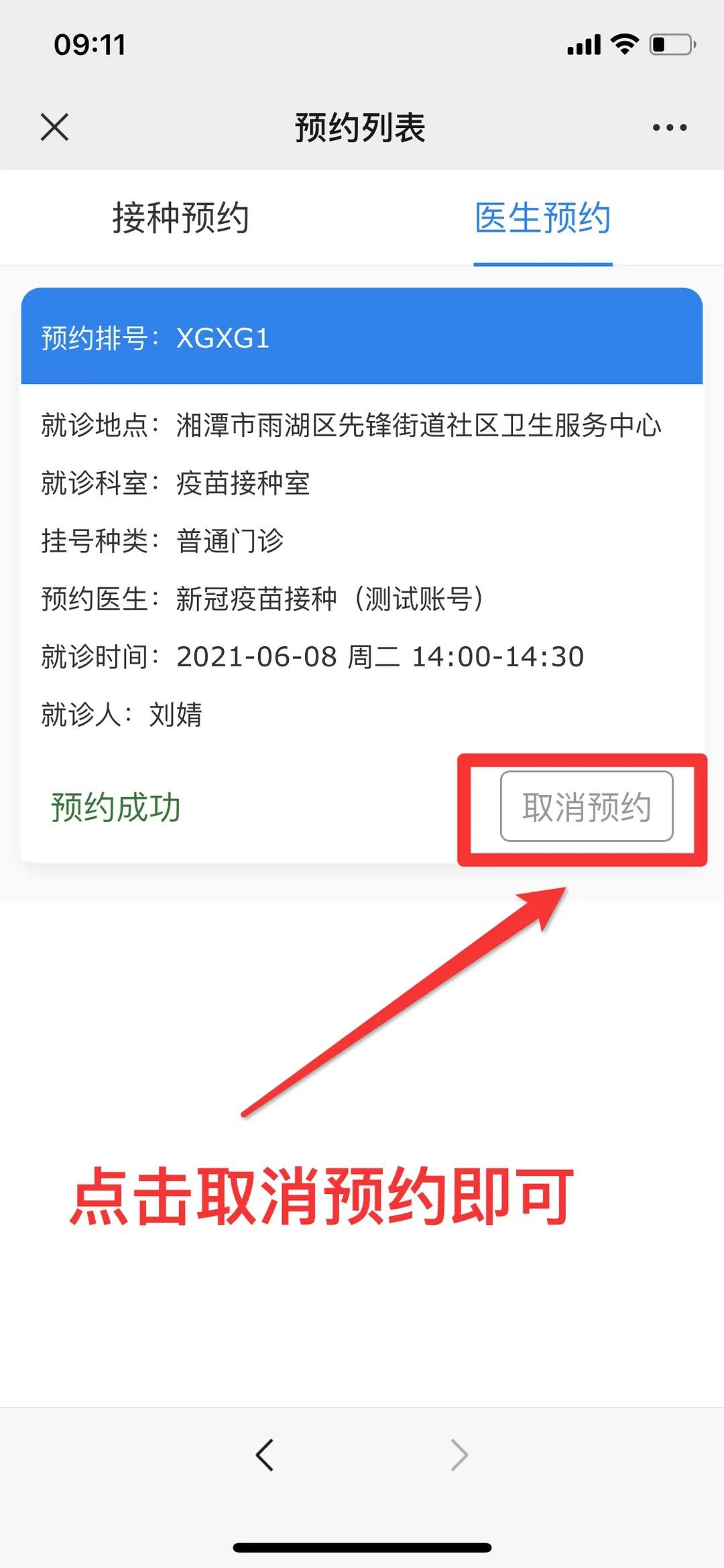Go forward with the bottom right arrow
The width and height of the screenshot is (724, 1568).
pyautogui.click(x=459, y=1455)
